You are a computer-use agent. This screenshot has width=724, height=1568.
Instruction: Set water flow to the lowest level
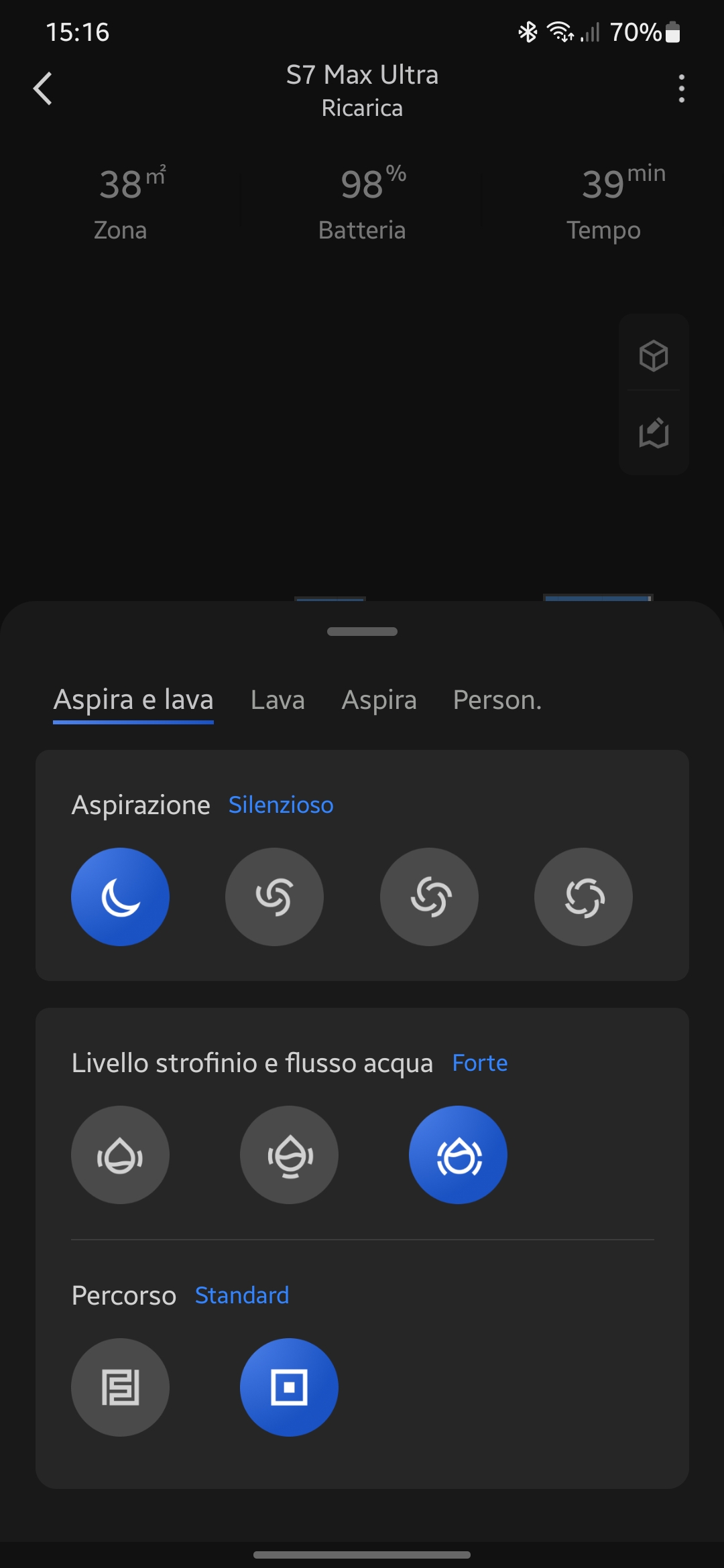120,1155
